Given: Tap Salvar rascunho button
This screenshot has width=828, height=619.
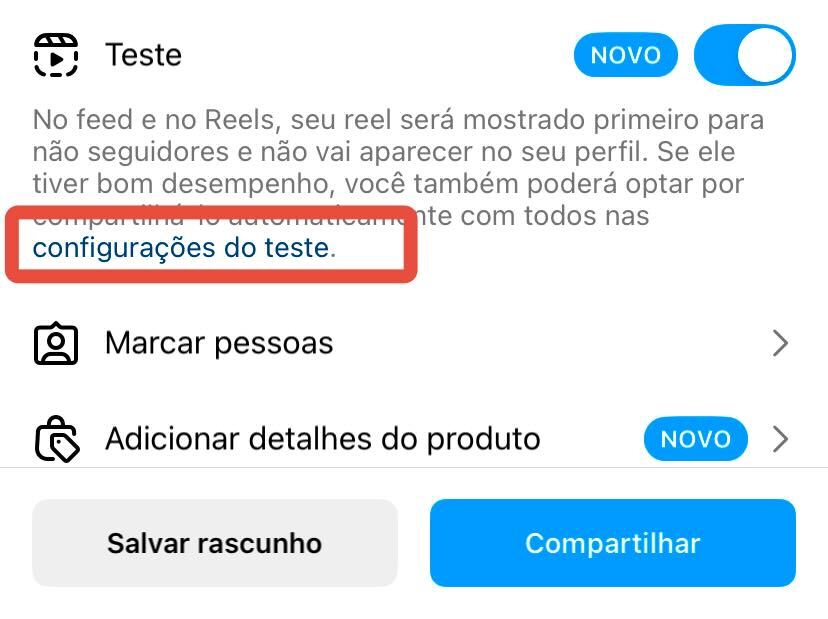Looking at the screenshot, I should 215,543.
